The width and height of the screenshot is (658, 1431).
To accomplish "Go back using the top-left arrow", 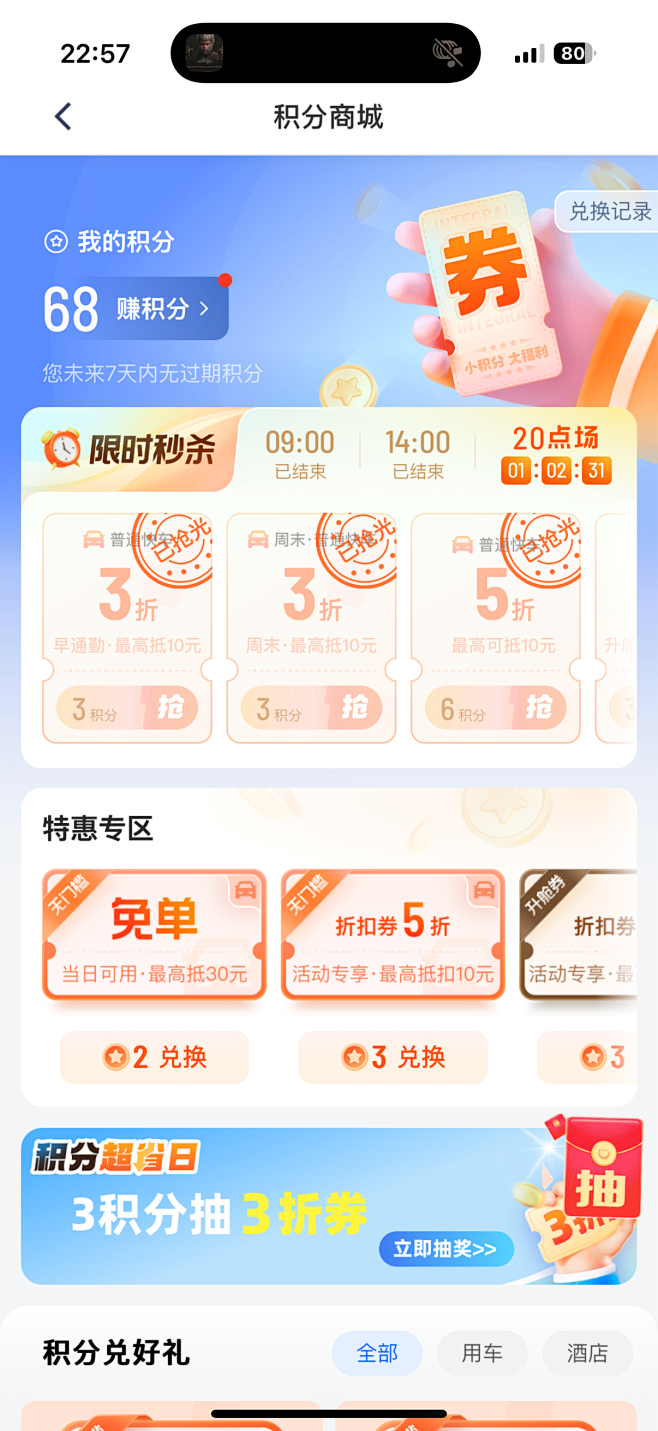I will pyautogui.click(x=63, y=117).
